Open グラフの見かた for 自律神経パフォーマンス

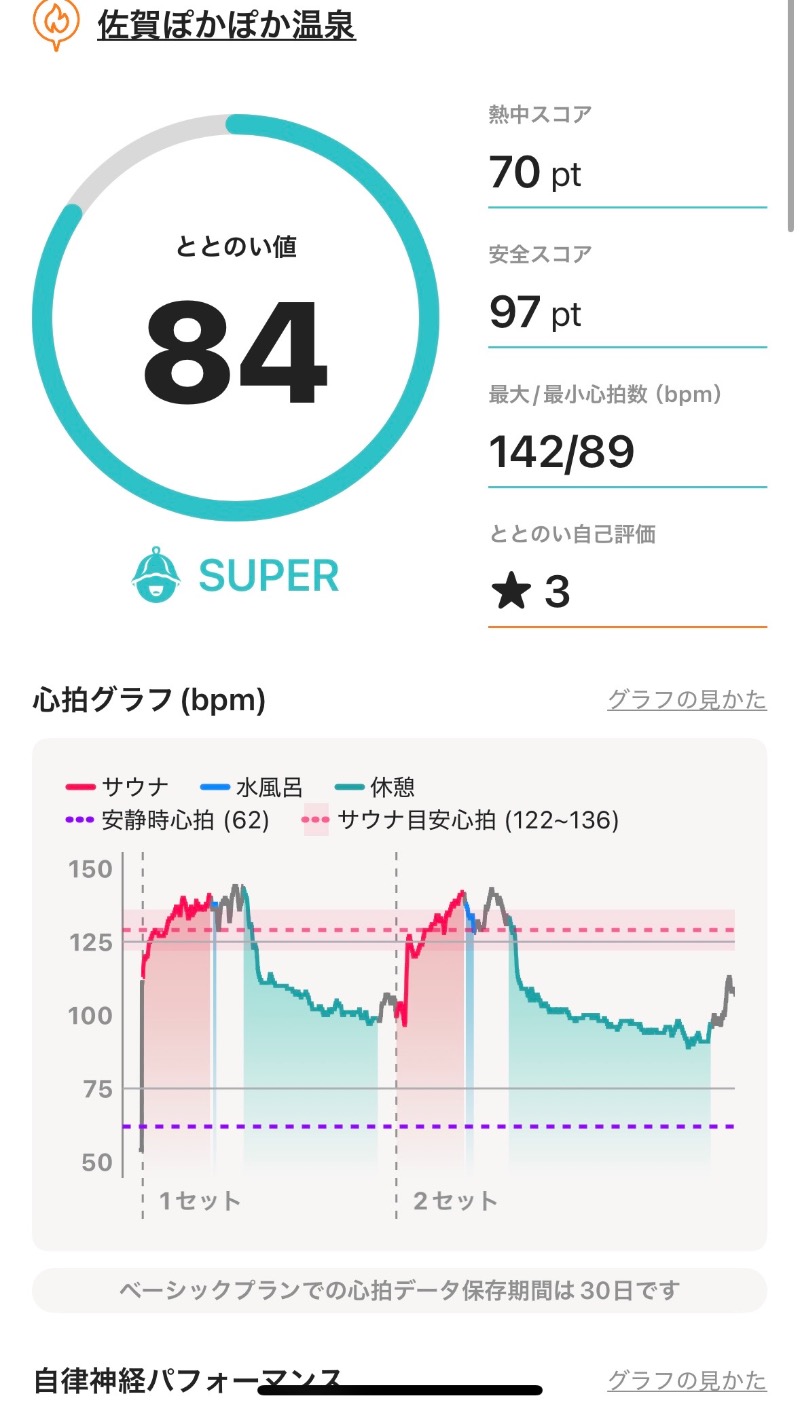687,1381
